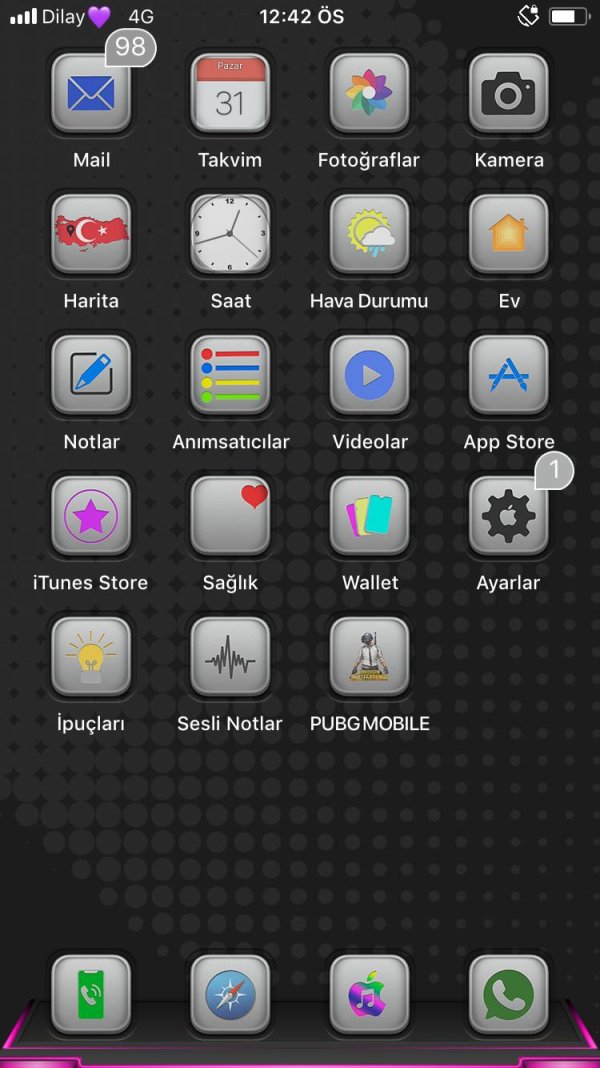600x1068 pixels.
Task: Open the Videolar app
Action: pyautogui.click(x=369, y=376)
